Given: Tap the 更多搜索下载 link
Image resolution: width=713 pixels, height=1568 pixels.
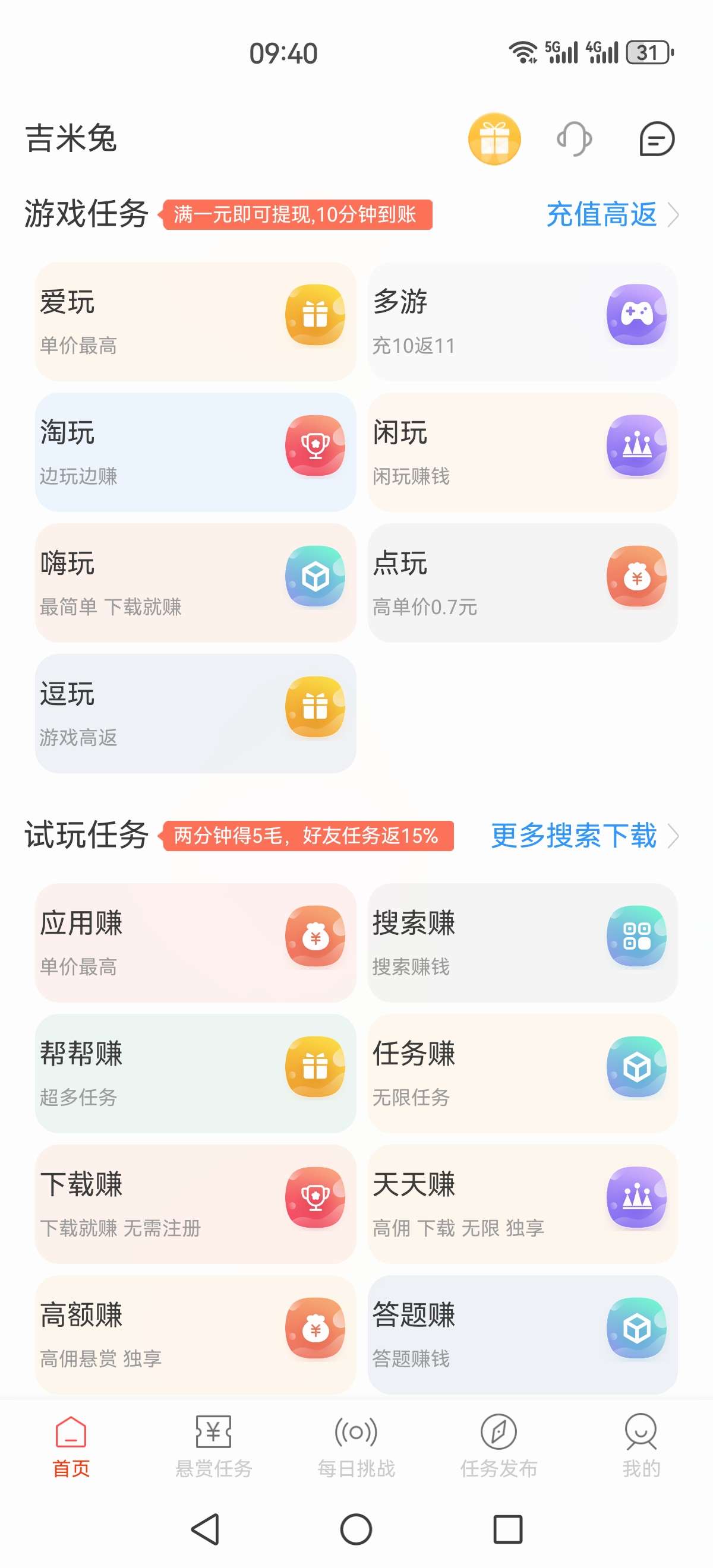Looking at the screenshot, I should pyautogui.click(x=585, y=836).
